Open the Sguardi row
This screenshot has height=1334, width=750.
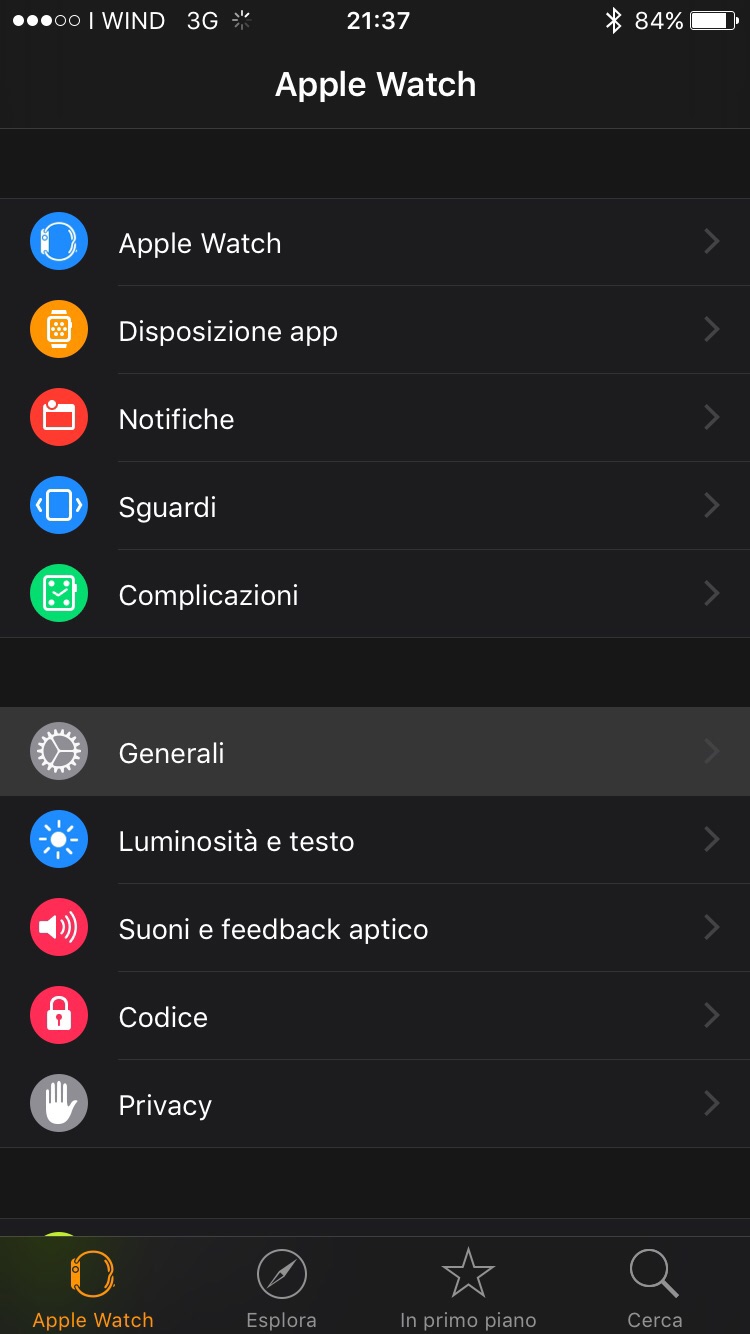[x=375, y=506]
